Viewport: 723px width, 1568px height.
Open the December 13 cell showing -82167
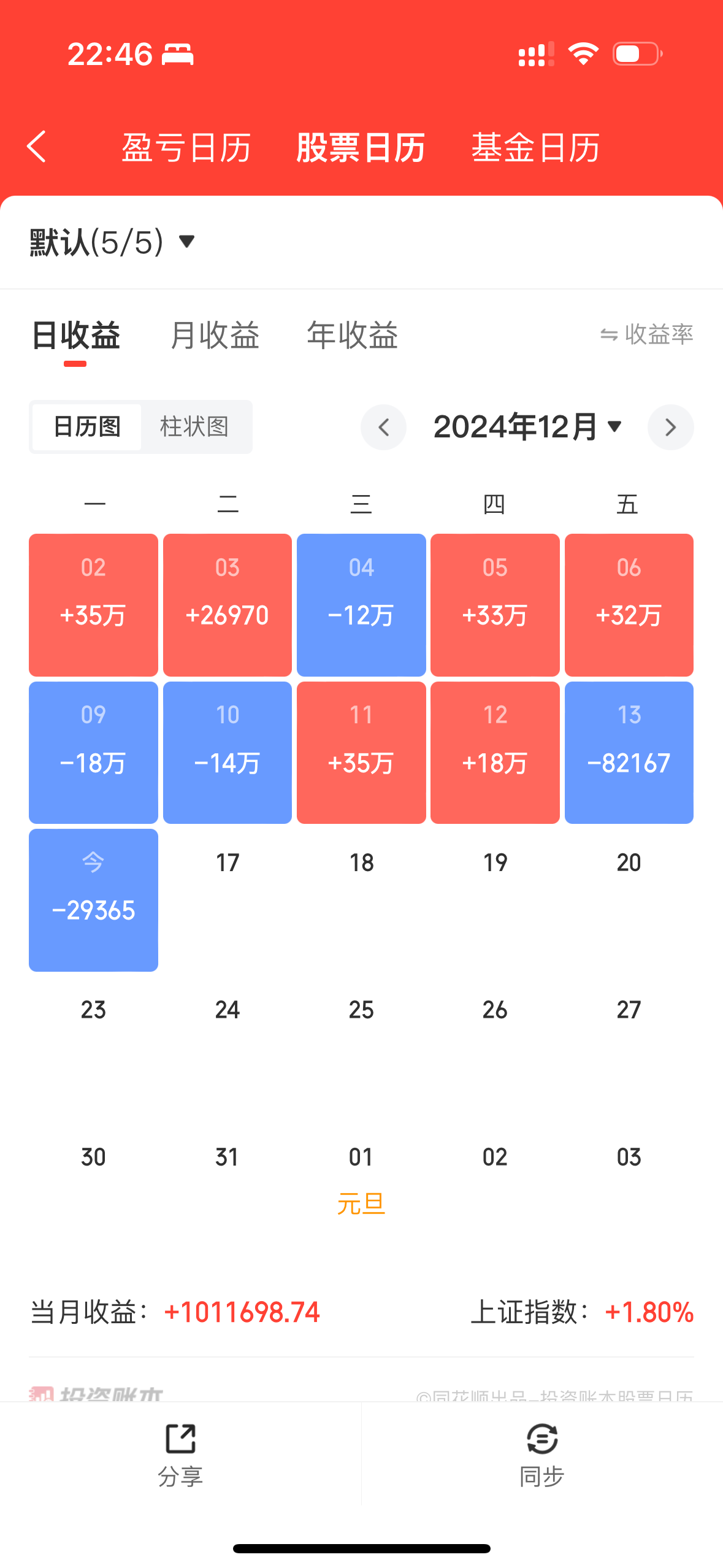pyautogui.click(x=629, y=752)
